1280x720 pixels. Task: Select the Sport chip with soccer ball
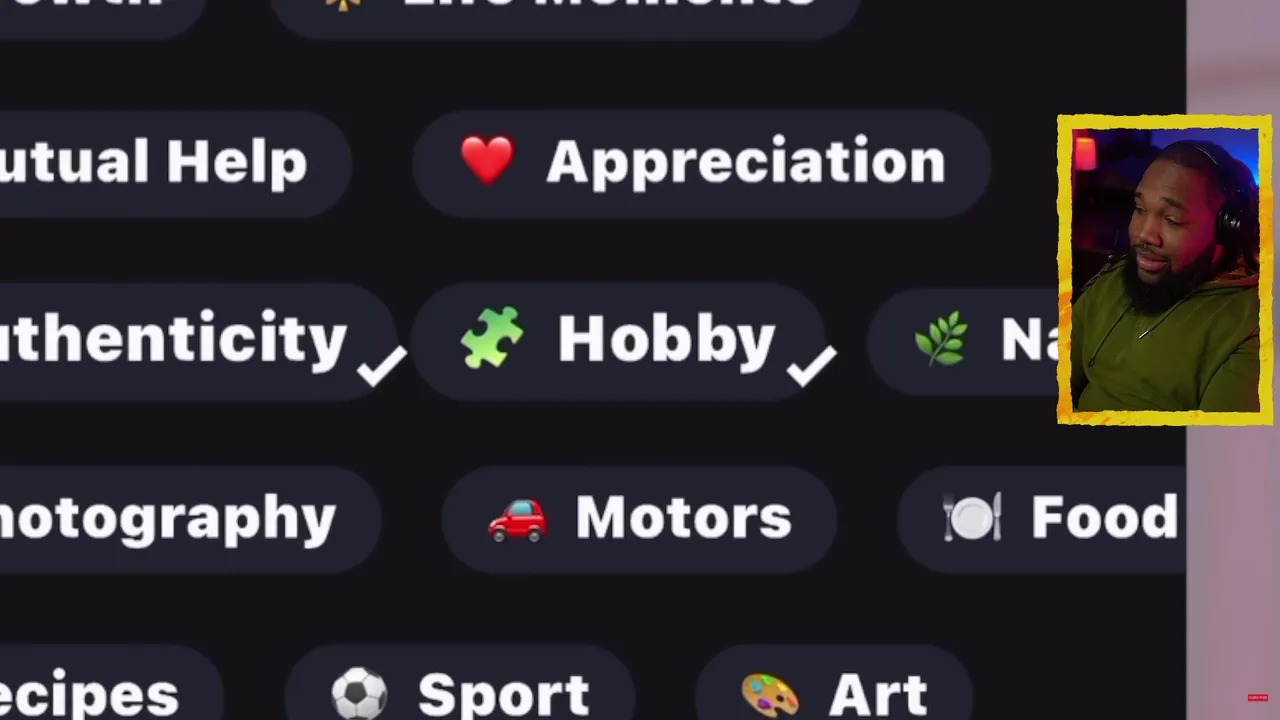coord(460,692)
